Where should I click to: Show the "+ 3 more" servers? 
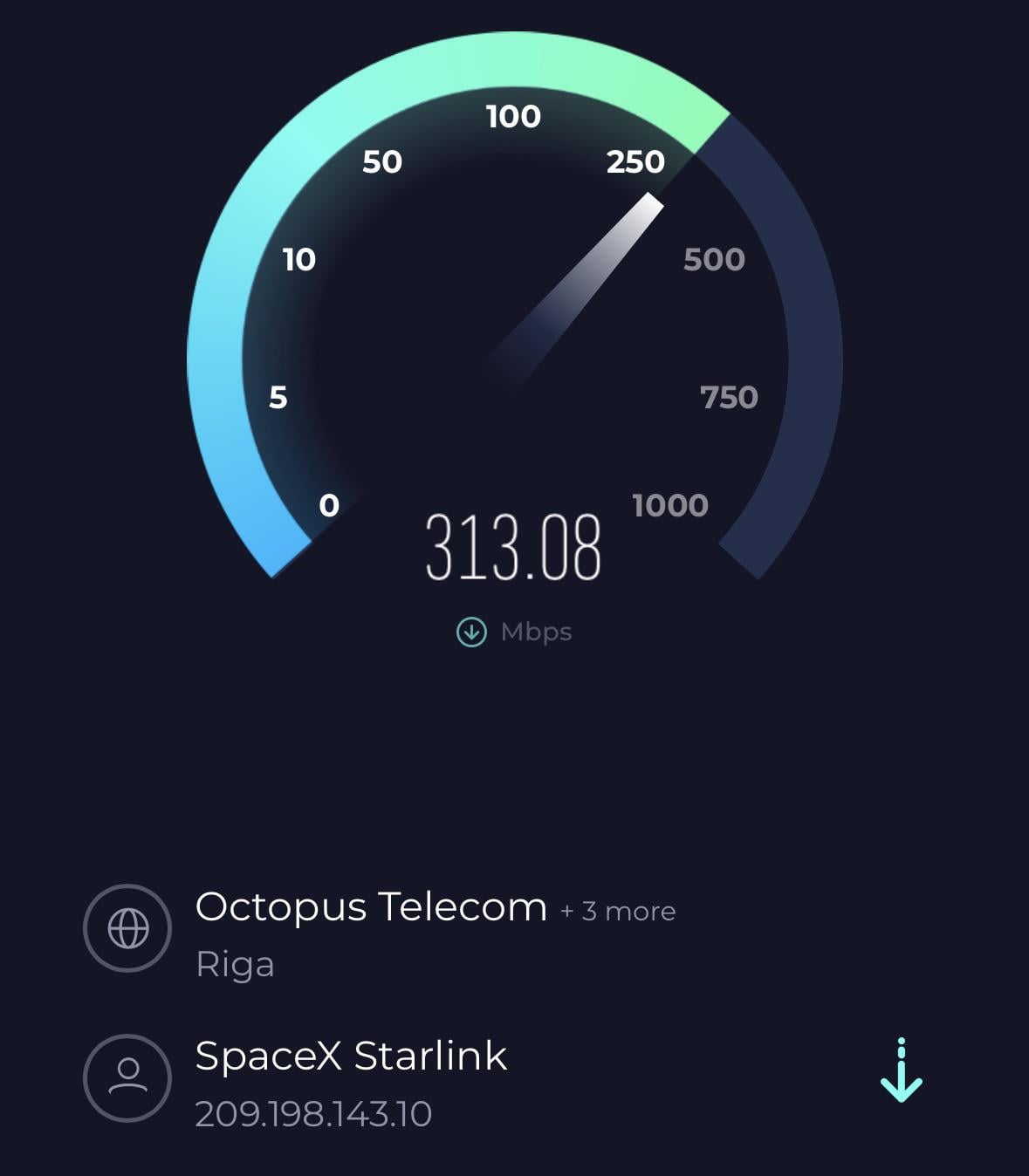tap(618, 912)
